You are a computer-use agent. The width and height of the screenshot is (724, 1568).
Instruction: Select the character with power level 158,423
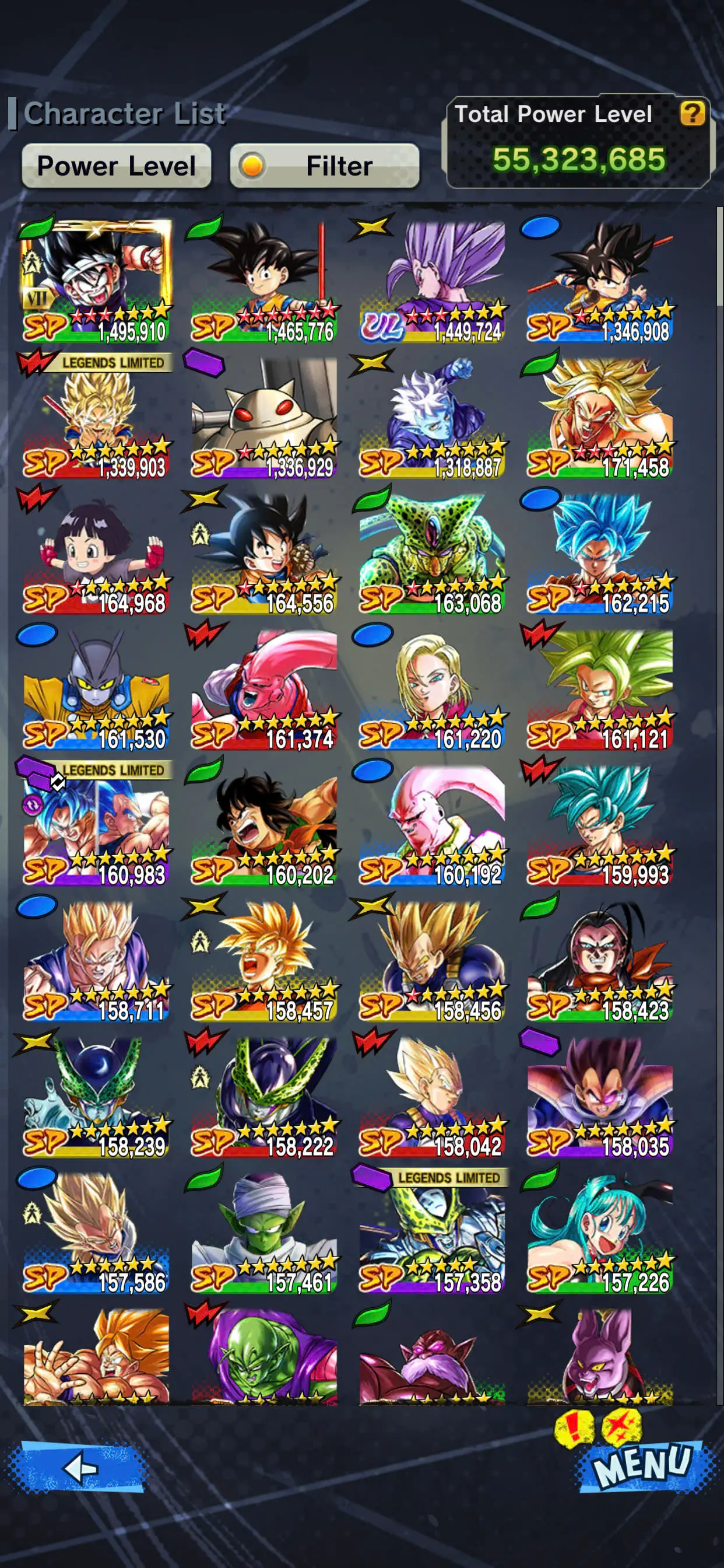tap(600, 961)
